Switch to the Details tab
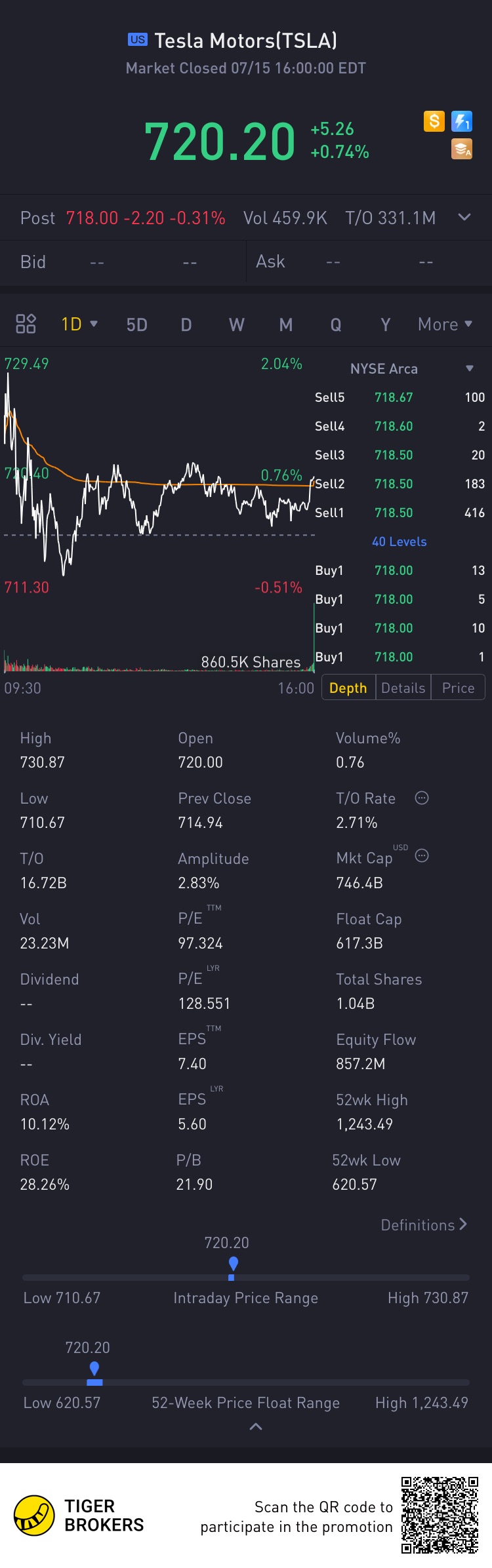492x1568 pixels. coord(403,688)
